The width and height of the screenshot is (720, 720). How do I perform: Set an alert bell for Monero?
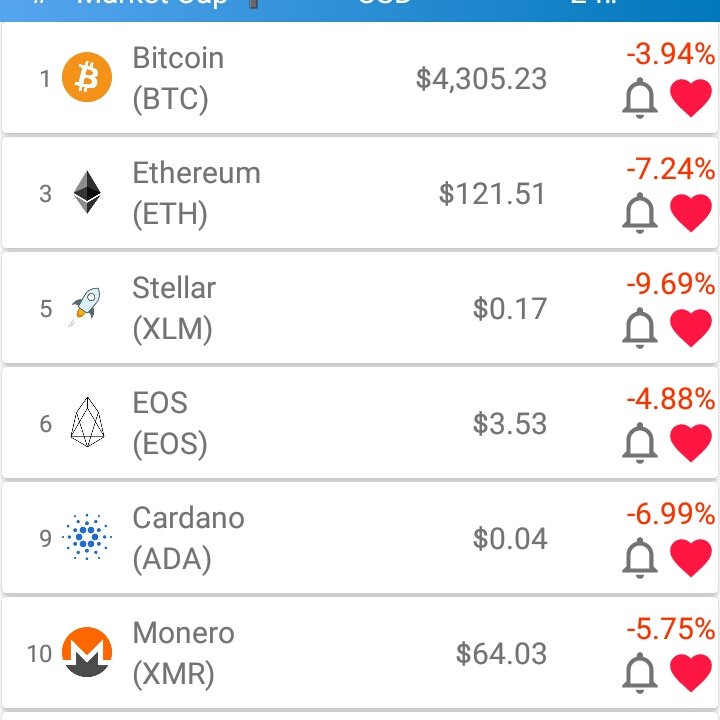pyautogui.click(x=640, y=673)
